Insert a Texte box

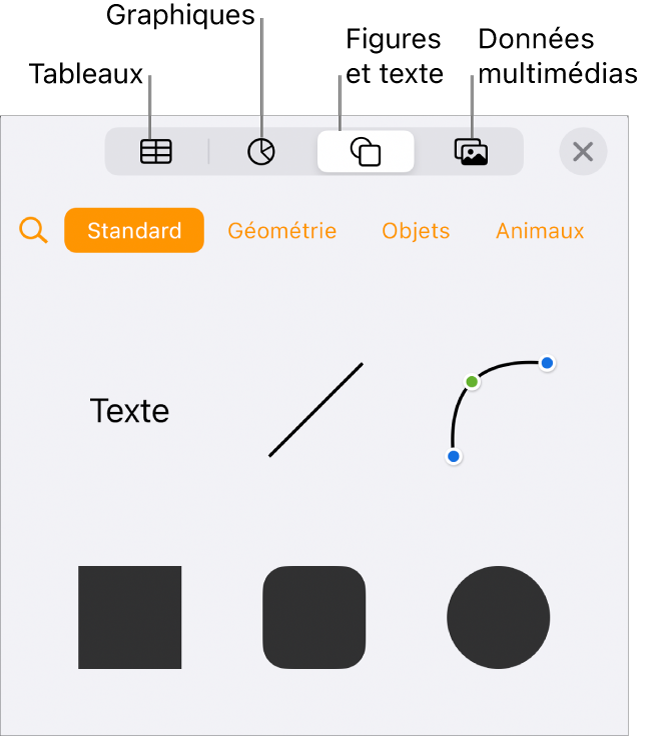pyautogui.click(x=130, y=411)
